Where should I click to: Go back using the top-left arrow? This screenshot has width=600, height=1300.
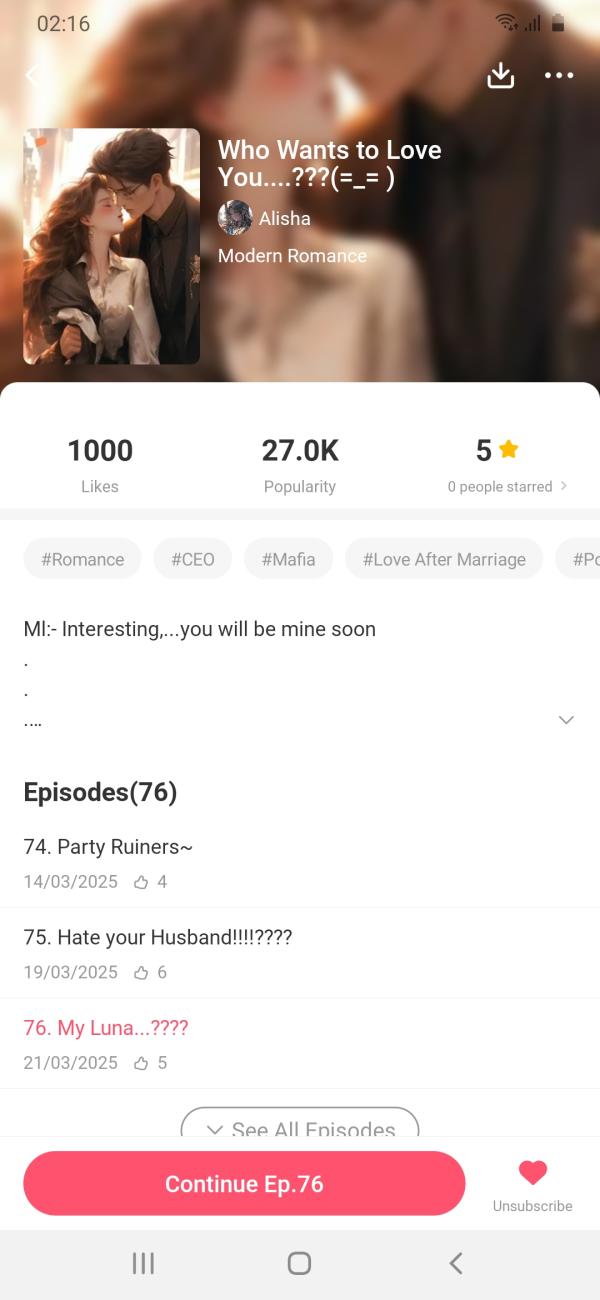(x=32, y=75)
